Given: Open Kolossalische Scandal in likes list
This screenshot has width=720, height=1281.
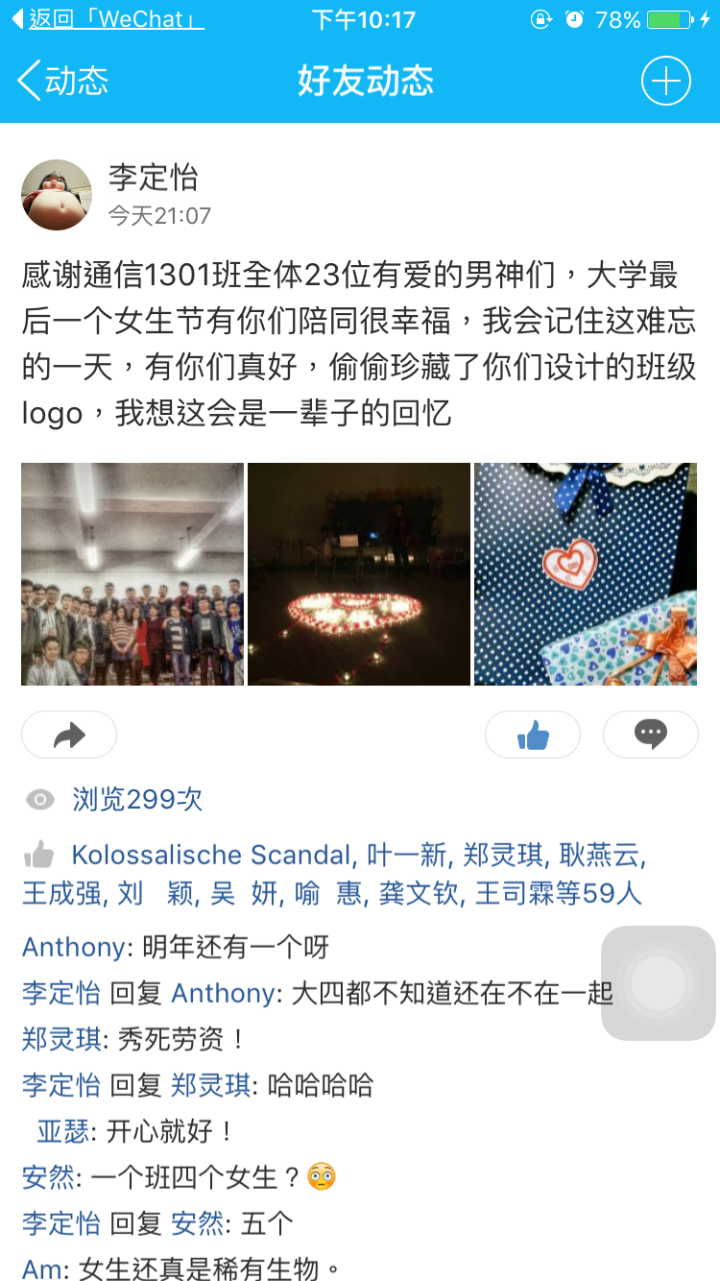Looking at the screenshot, I should [x=211, y=855].
